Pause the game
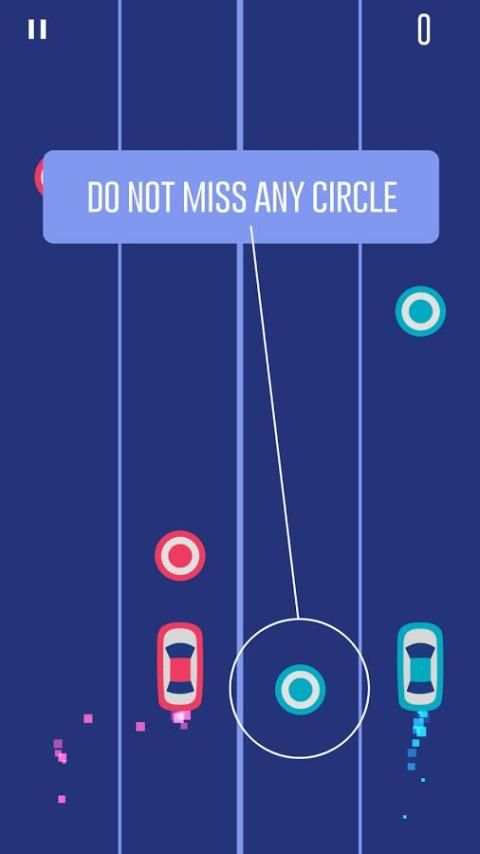This screenshot has height=854, width=480. pyautogui.click(x=38, y=29)
